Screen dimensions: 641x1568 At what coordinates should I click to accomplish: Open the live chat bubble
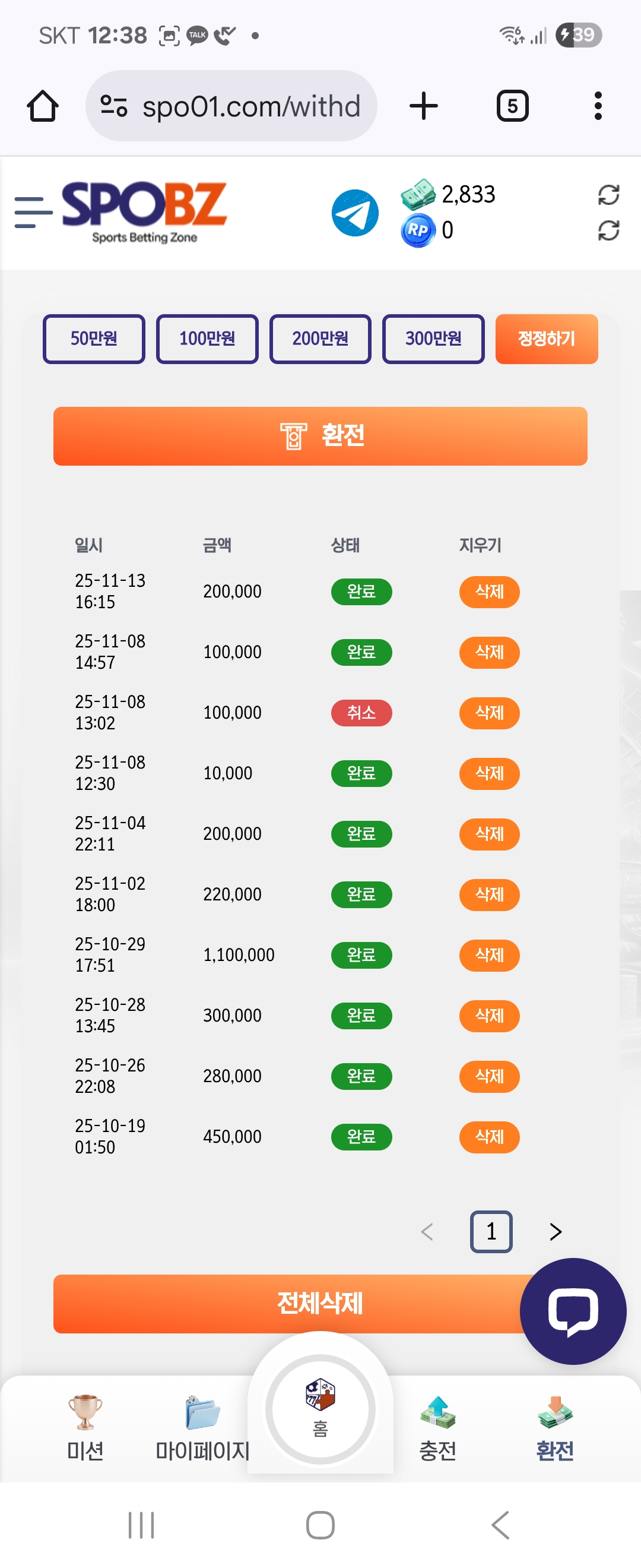(x=572, y=1310)
